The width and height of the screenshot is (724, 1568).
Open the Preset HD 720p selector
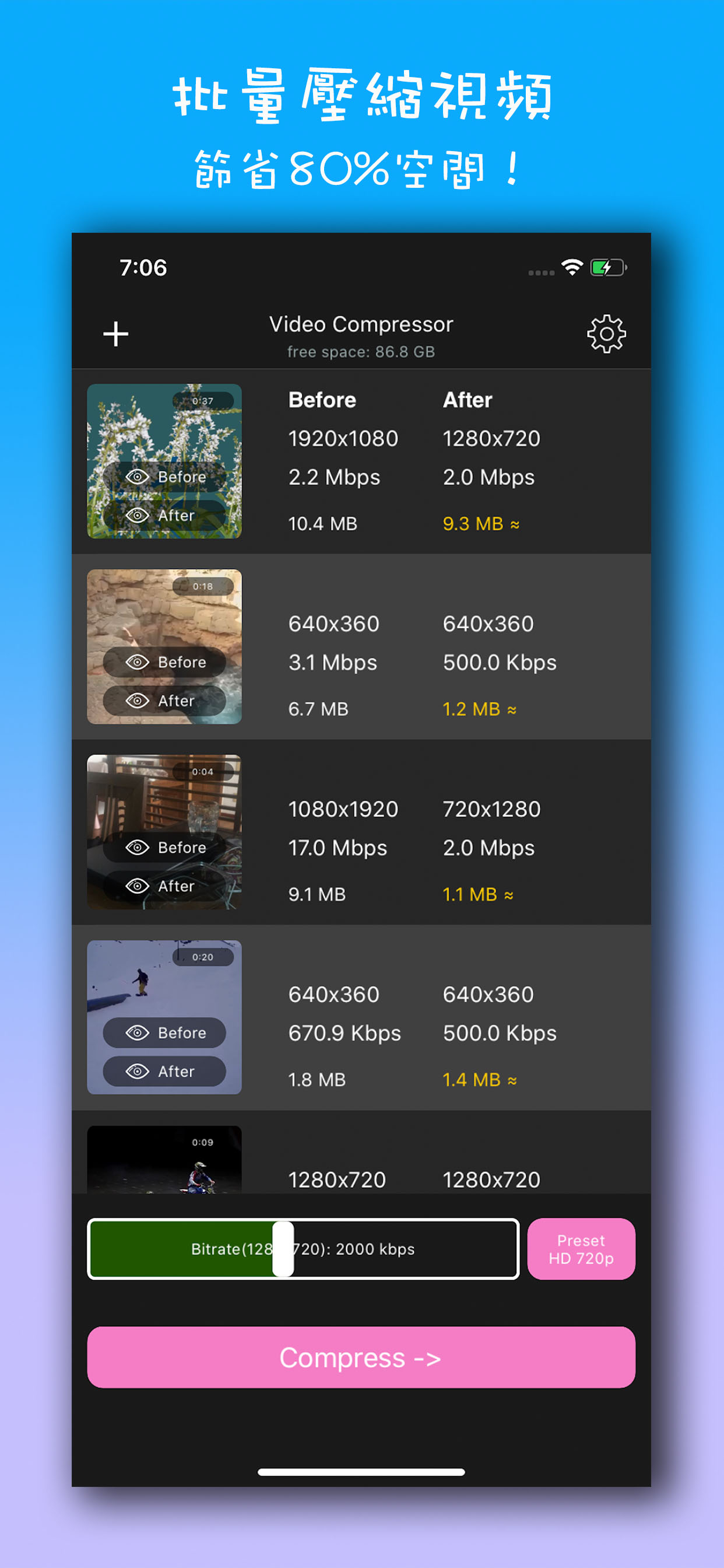[581, 1249]
